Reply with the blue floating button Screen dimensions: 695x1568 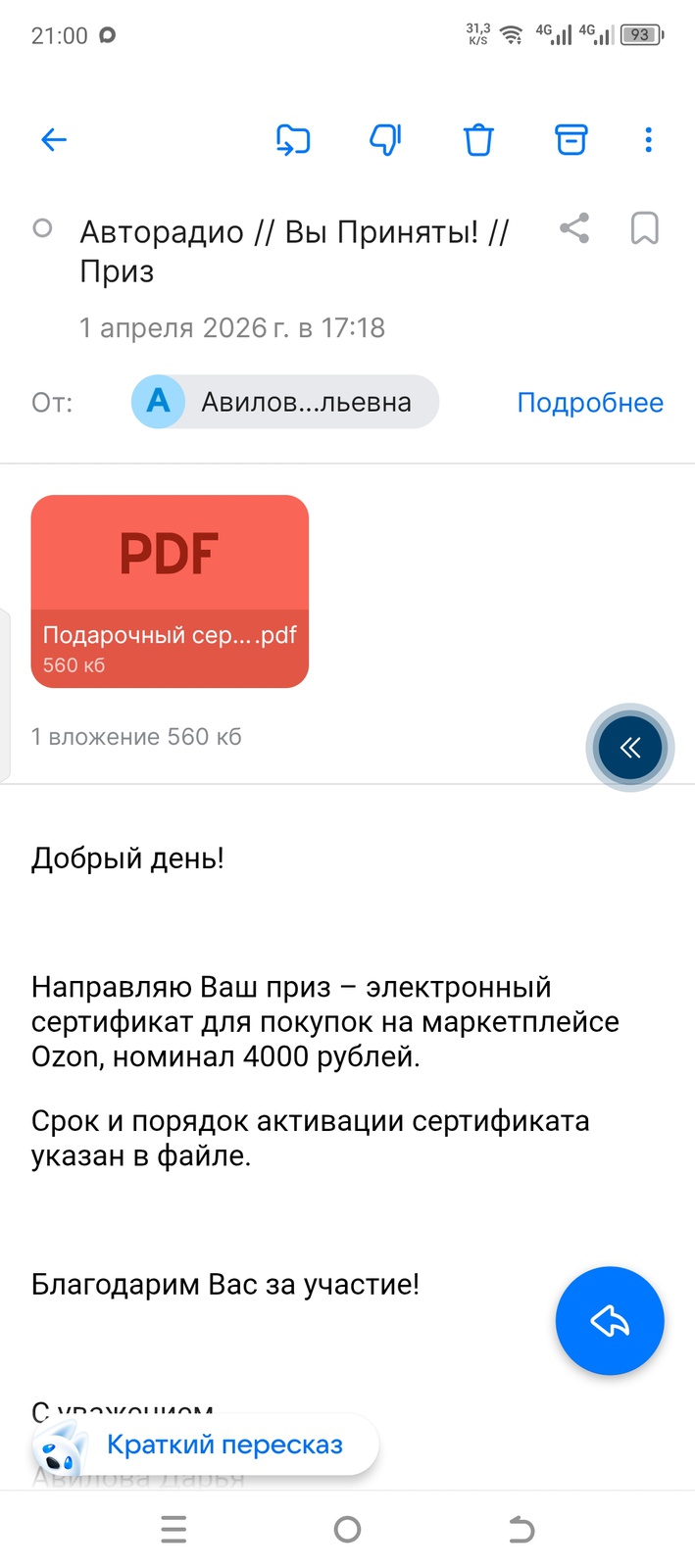[x=610, y=1321]
